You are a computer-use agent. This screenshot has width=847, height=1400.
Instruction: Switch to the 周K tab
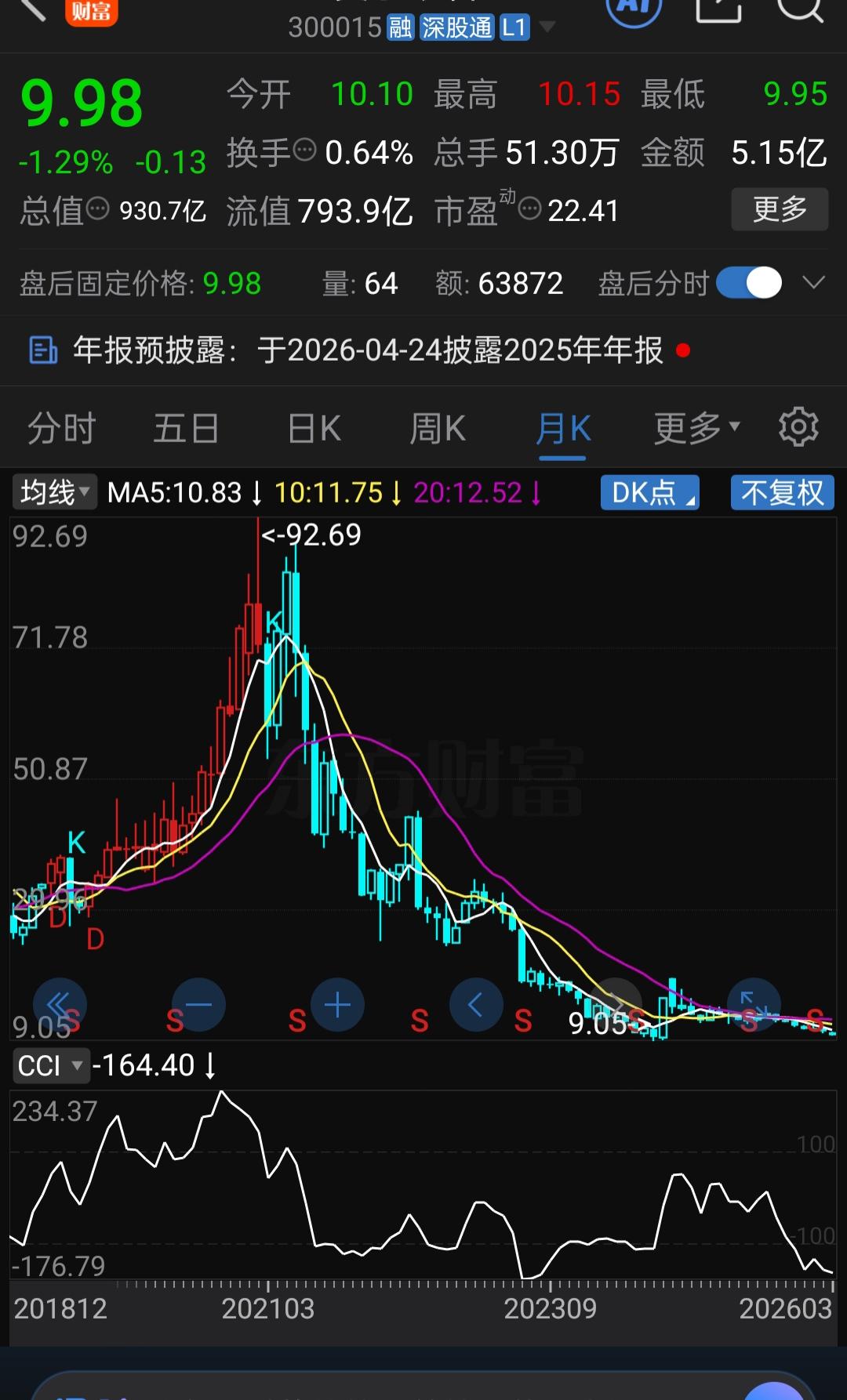point(437,428)
